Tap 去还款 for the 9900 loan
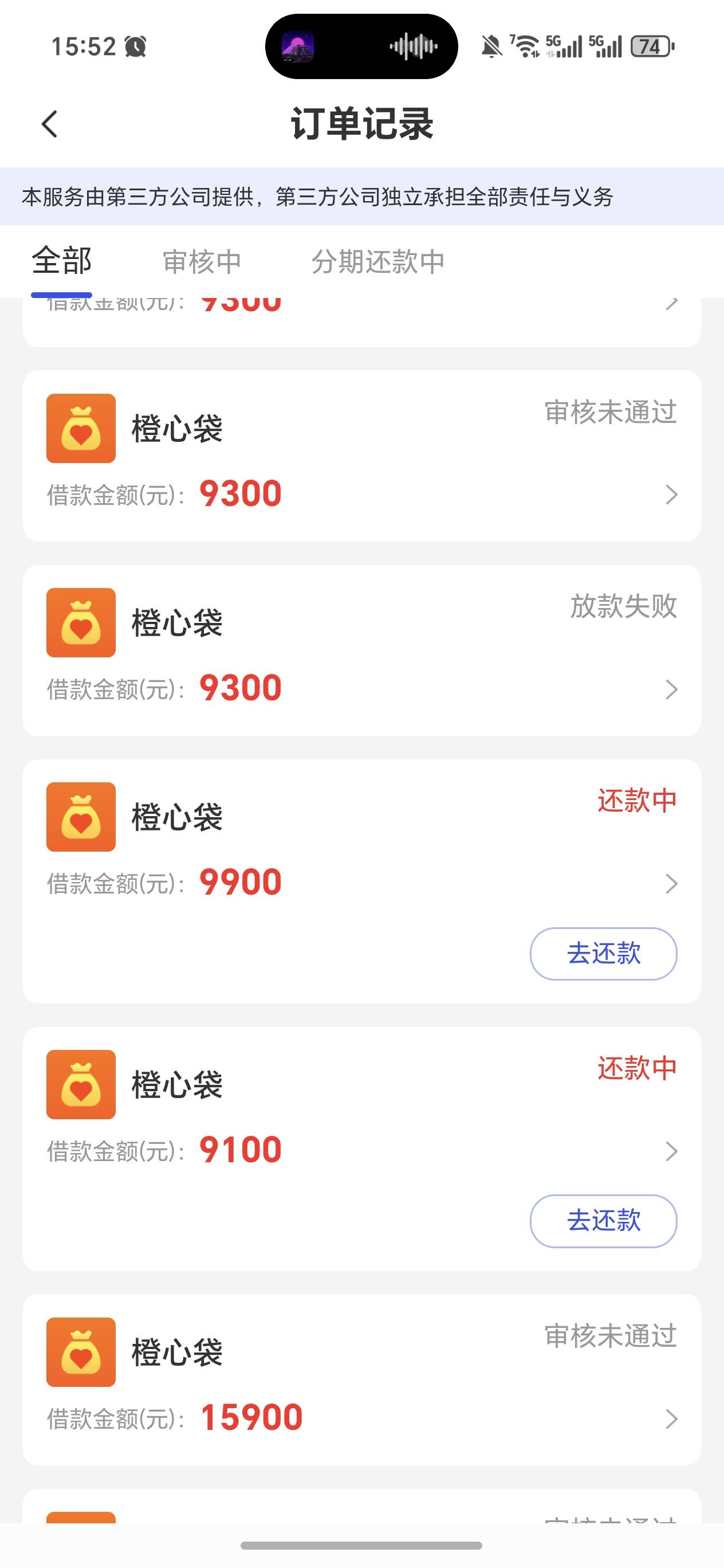724x1568 pixels. (603, 953)
